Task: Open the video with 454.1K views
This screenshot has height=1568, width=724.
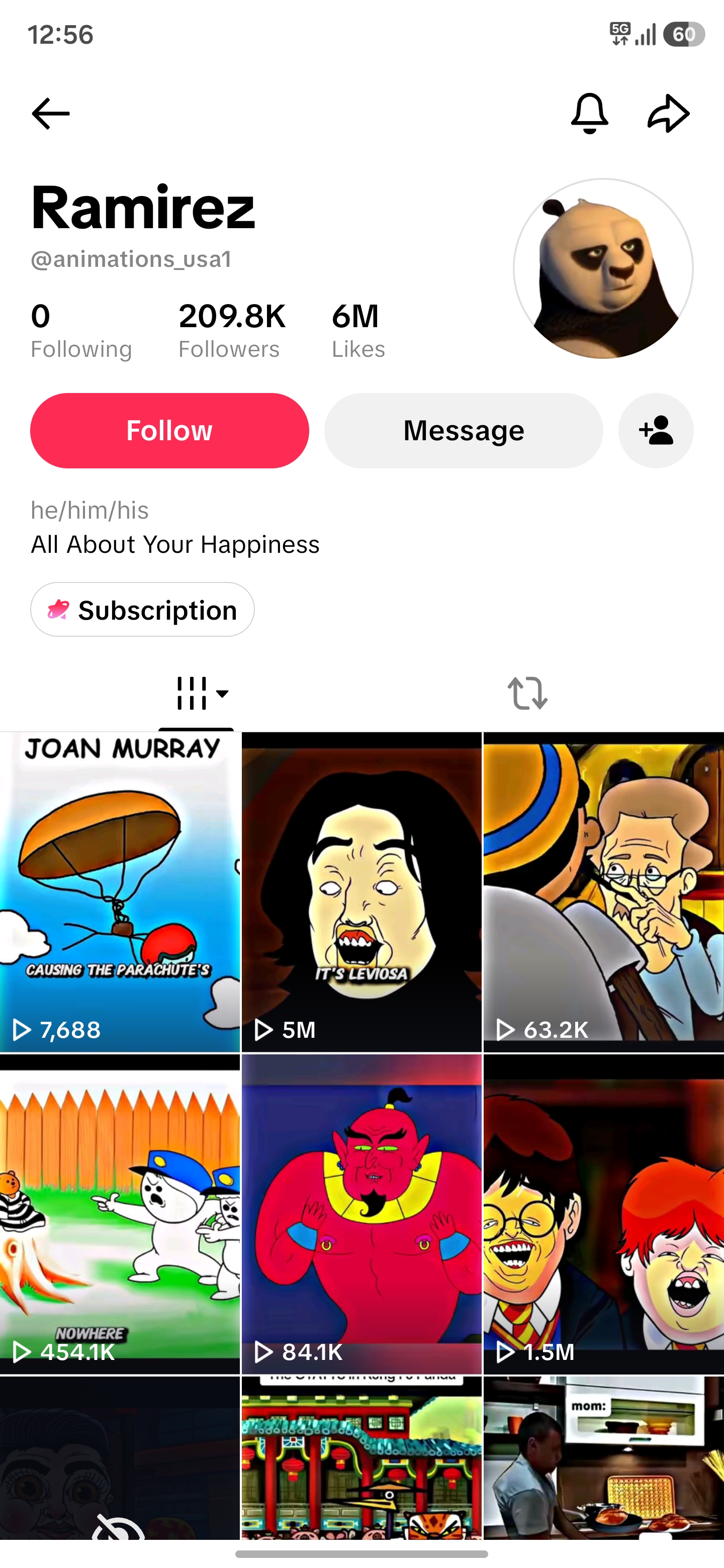Action: [x=120, y=1214]
